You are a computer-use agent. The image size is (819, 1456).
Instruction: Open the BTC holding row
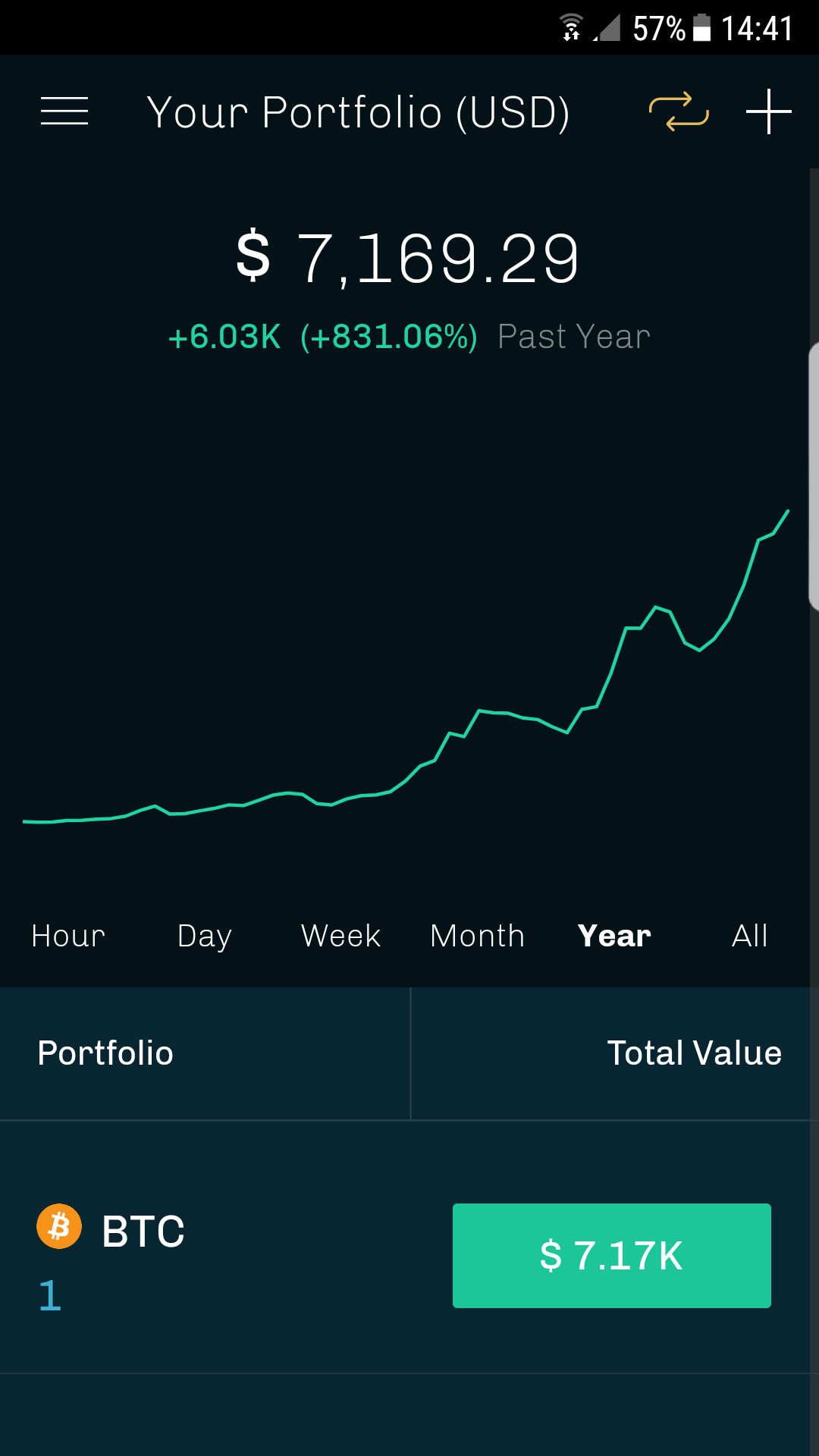point(405,1247)
